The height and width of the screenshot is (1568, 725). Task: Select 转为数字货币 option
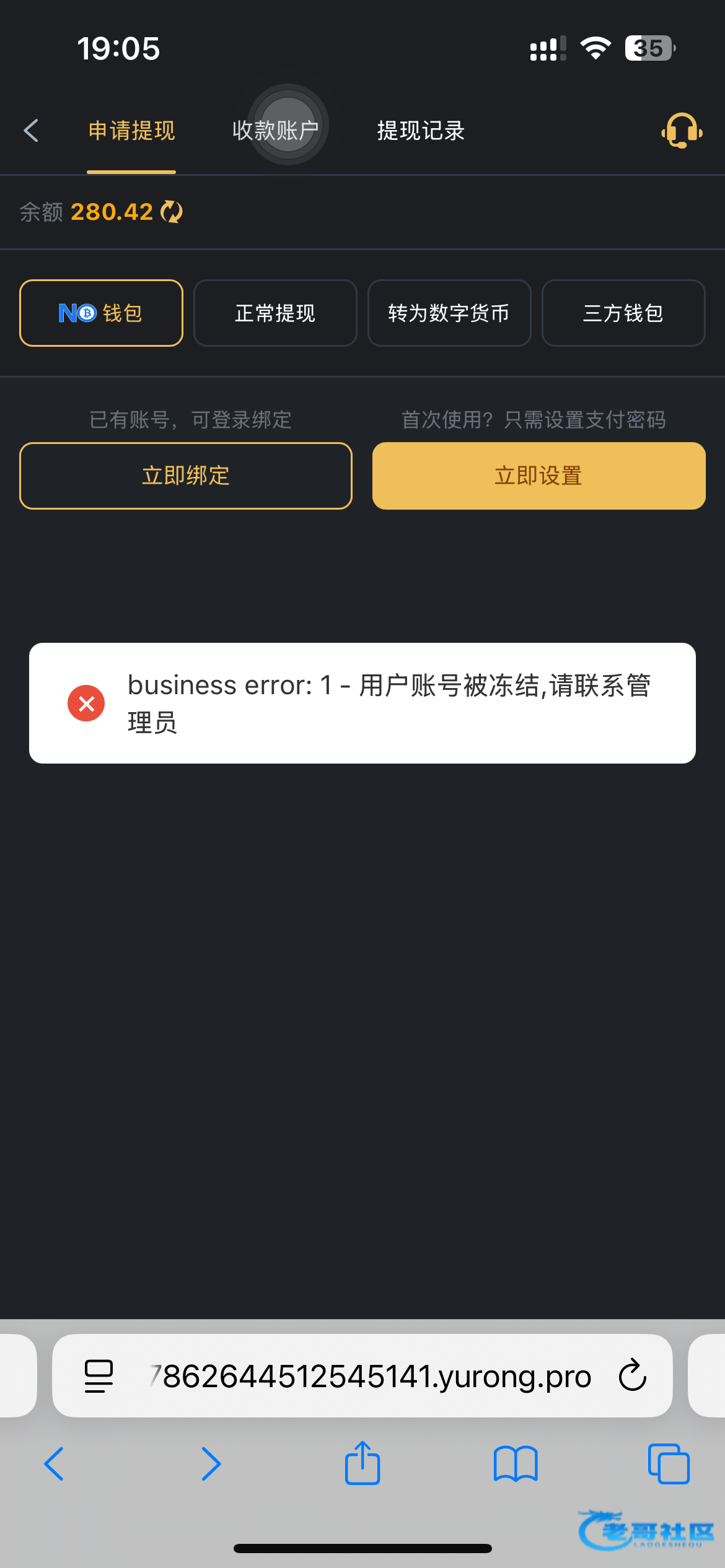point(449,313)
